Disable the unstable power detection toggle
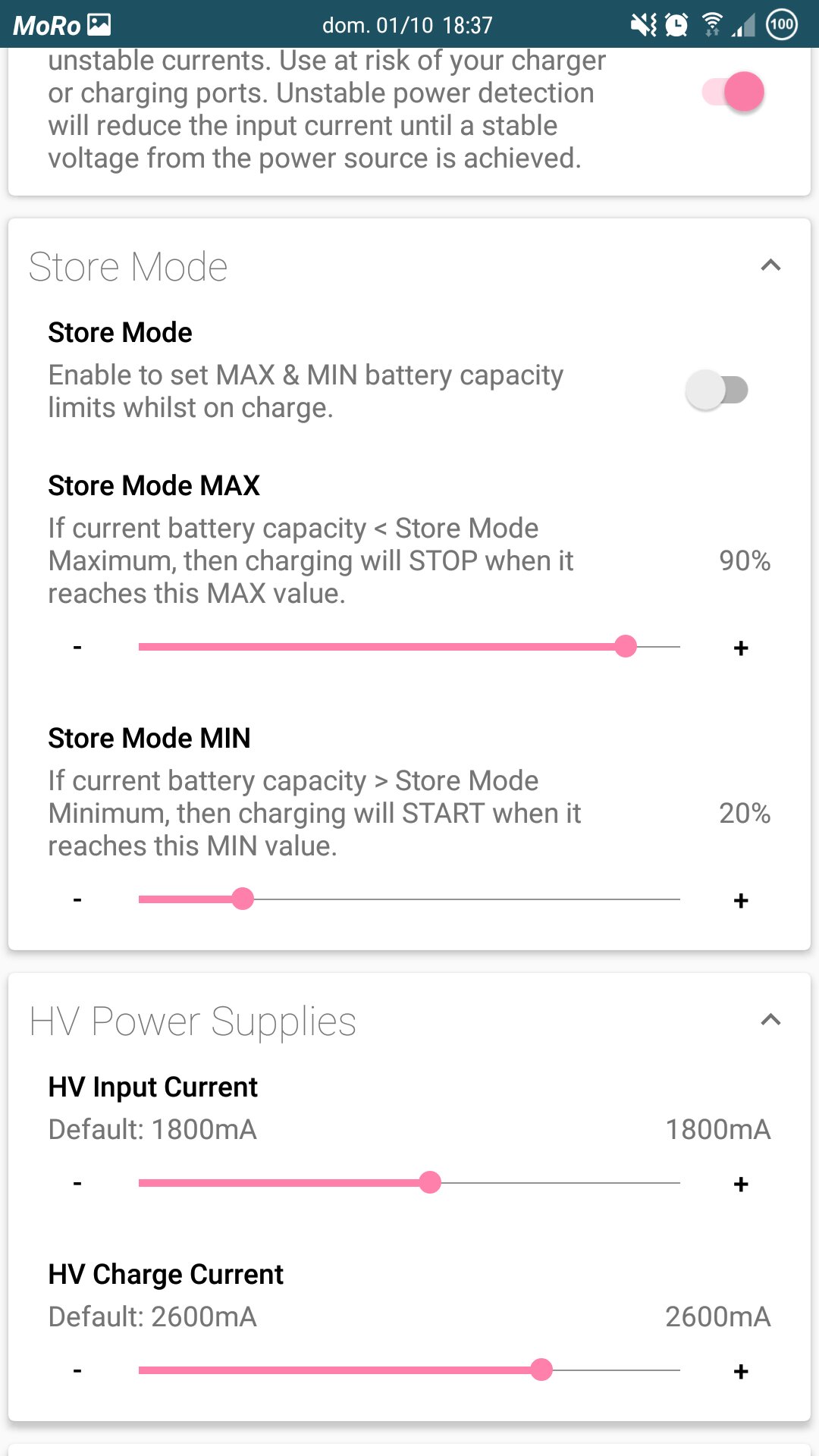This screenshot has height=1456, width=819. (x=733, y=92)
